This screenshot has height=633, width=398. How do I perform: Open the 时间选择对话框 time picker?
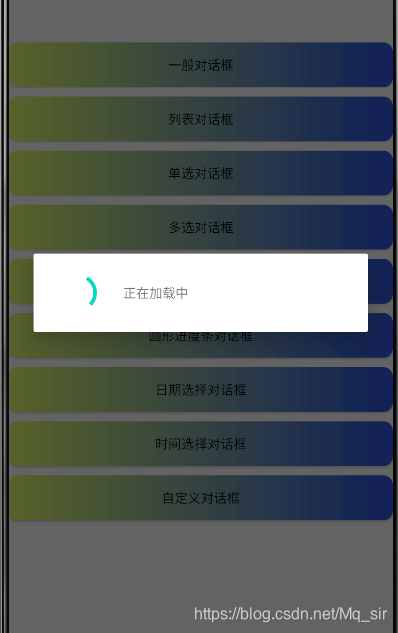(201, 443)
